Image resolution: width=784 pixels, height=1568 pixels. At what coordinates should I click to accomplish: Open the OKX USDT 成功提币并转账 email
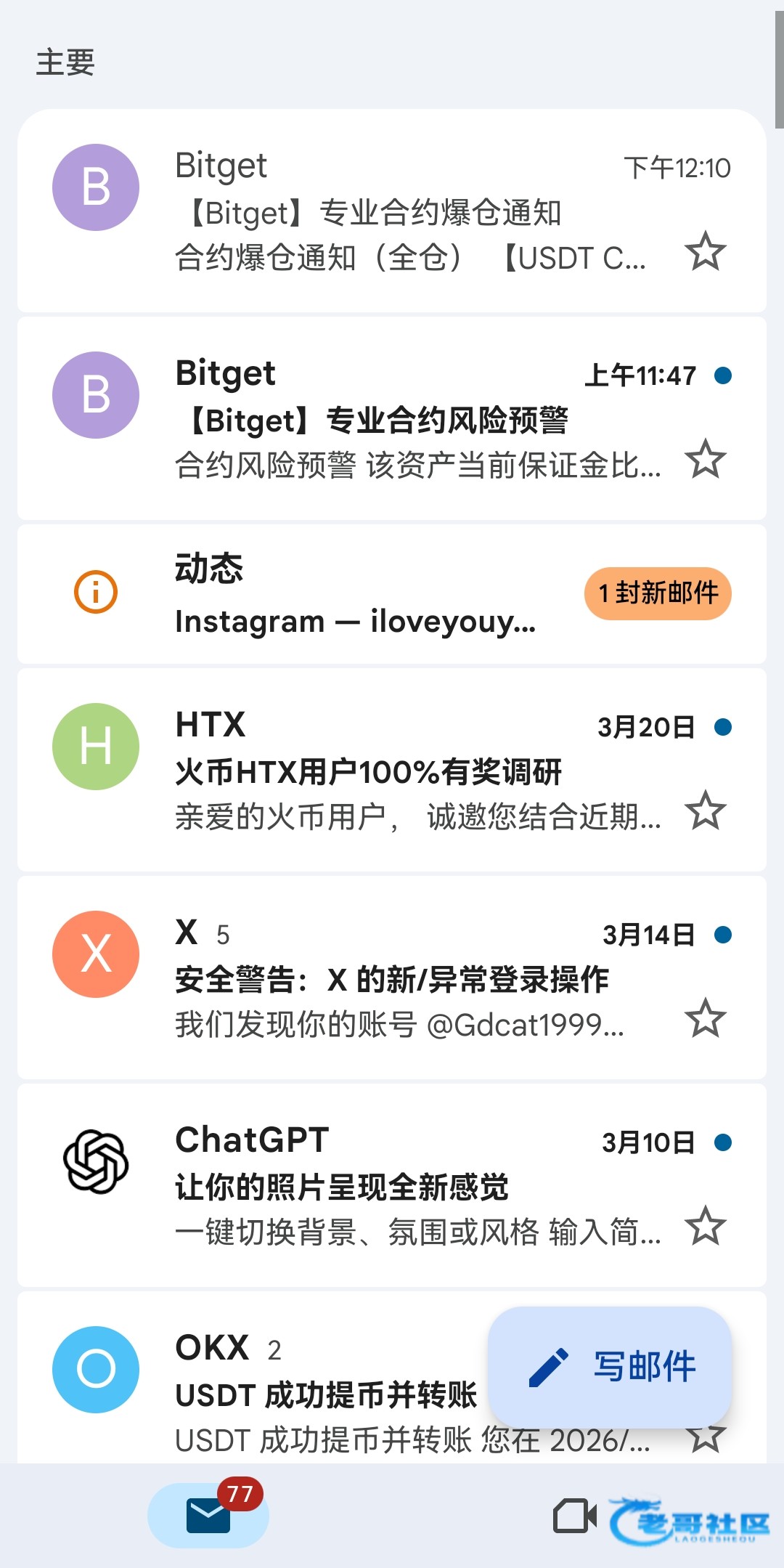[327, 1396]
